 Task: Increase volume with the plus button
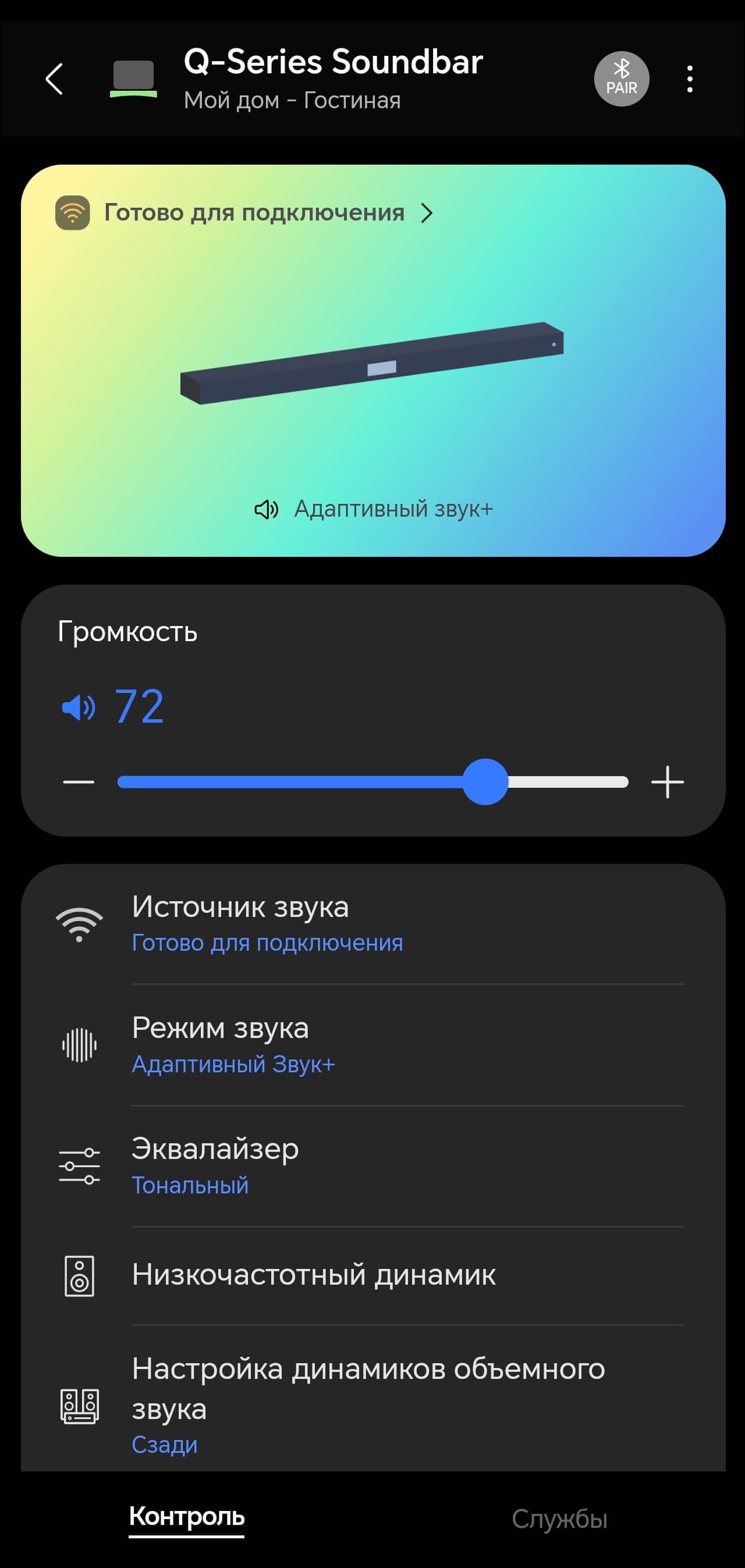(667, 781)
